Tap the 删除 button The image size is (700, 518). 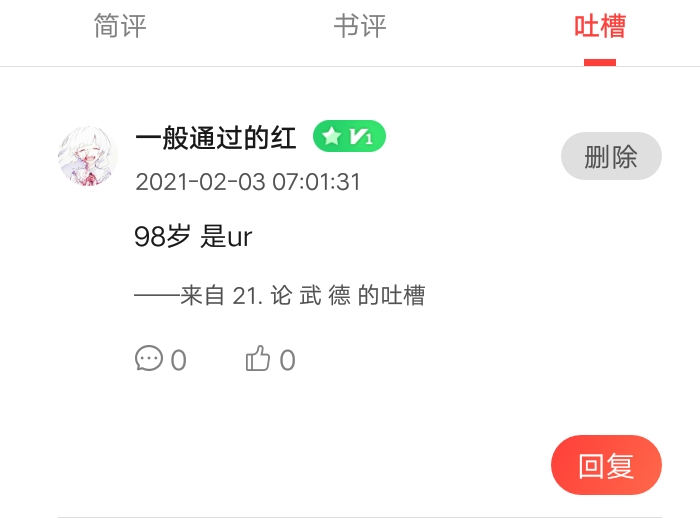(611, 156)
